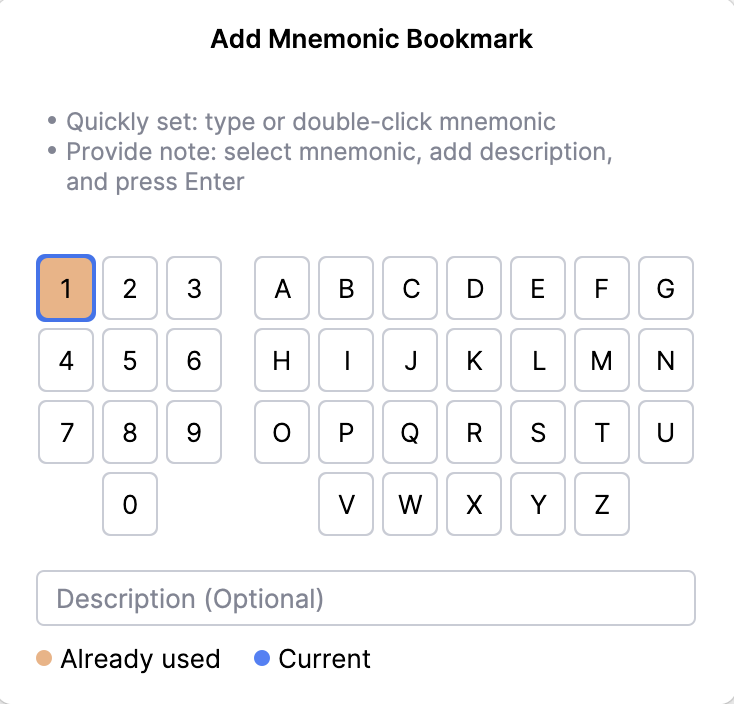Select mnemonic letter H

283,360
